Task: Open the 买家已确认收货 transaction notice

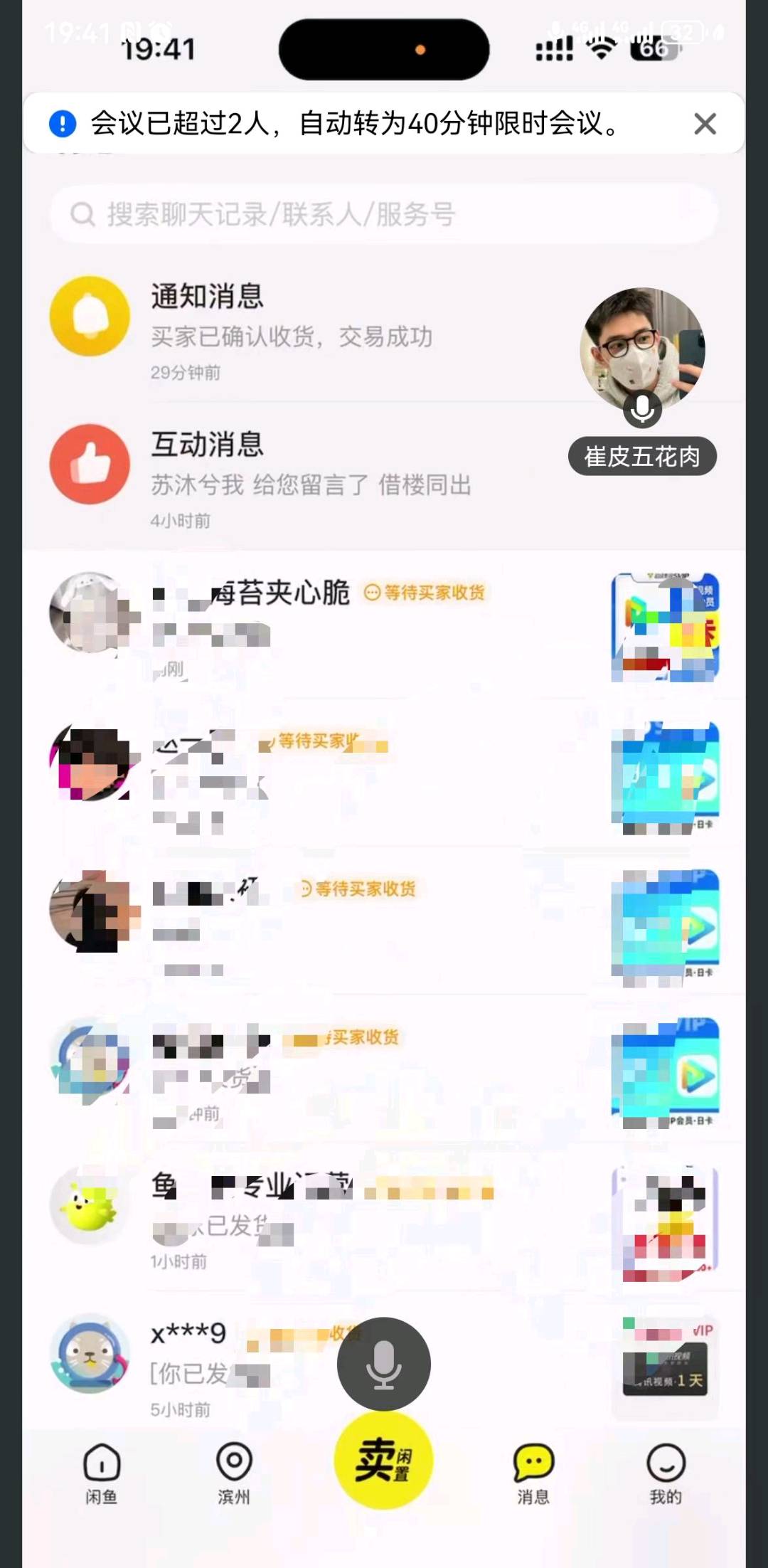Action: pyautogui.click(x=292, y=337)
